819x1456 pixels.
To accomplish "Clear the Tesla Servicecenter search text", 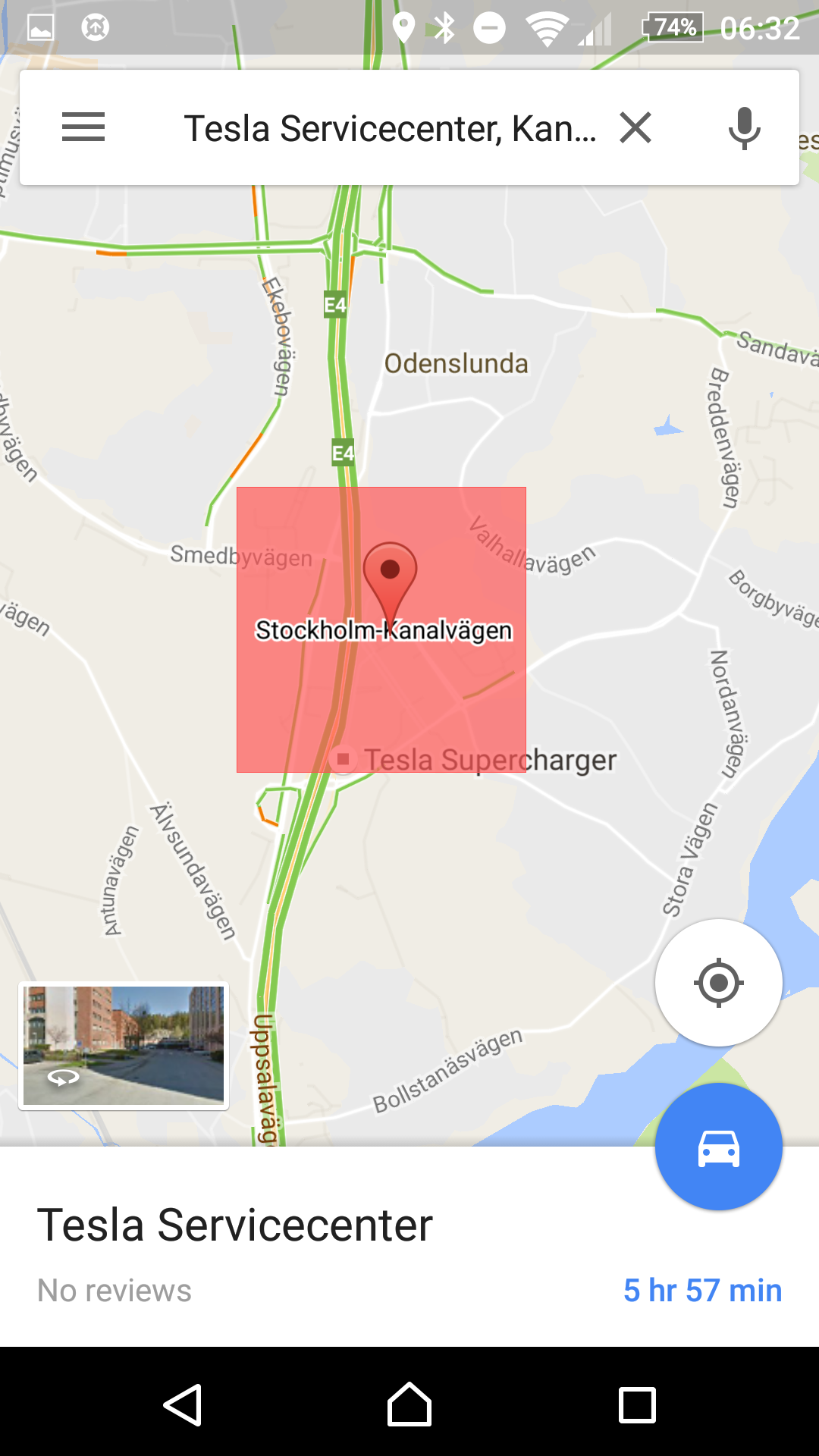I will click(635, 127).
